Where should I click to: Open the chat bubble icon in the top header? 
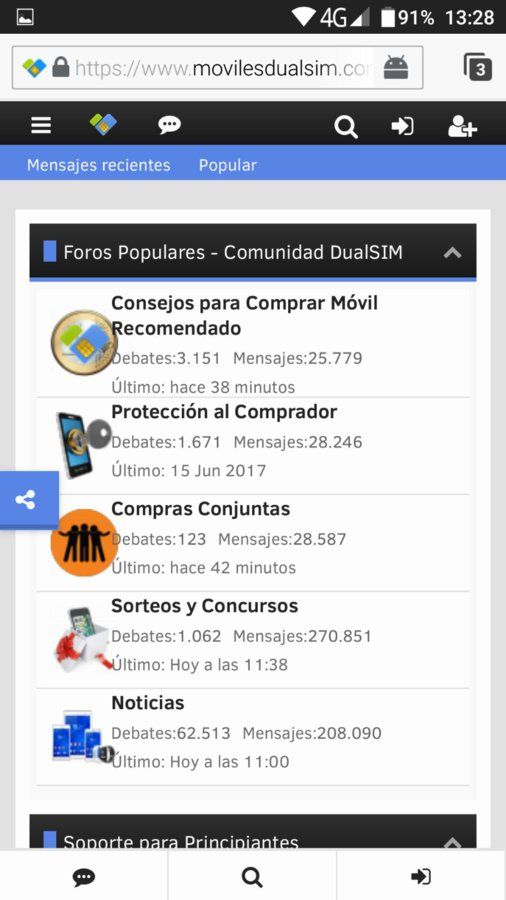point(169,125)
